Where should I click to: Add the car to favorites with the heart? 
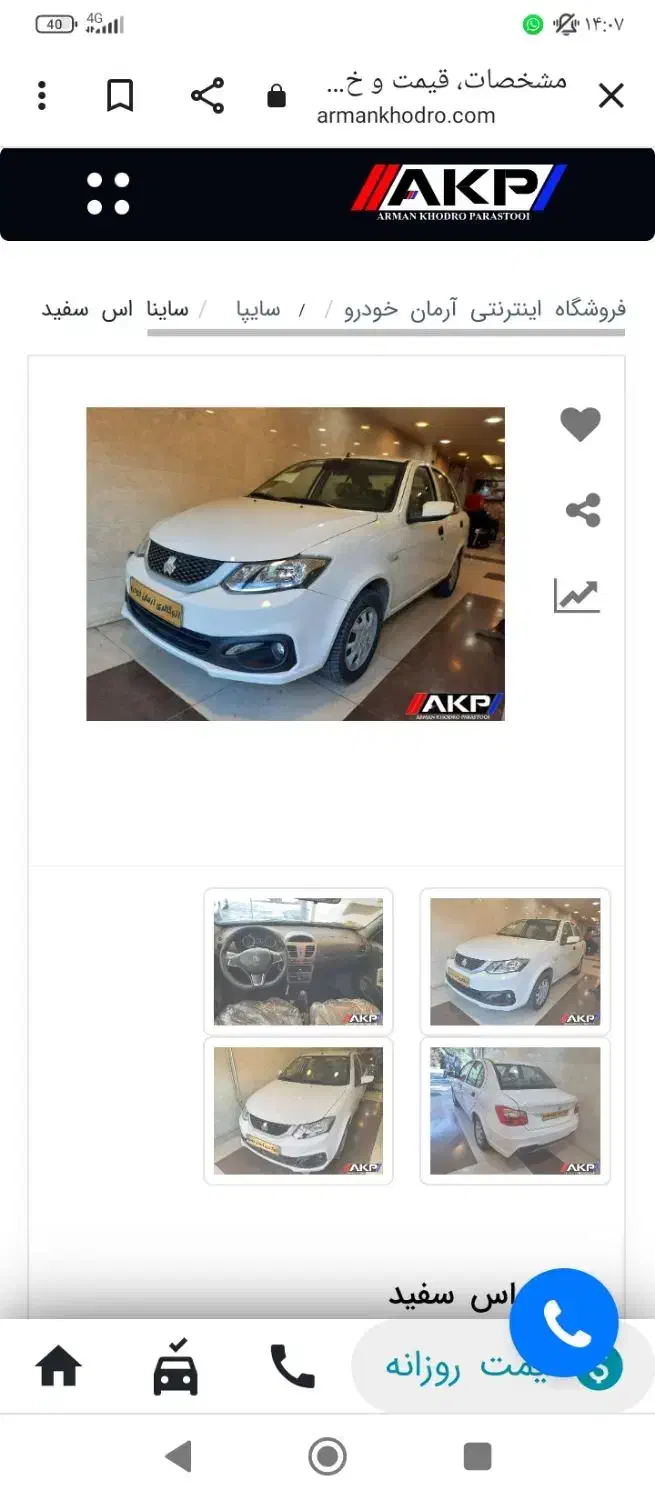[580, 425]
